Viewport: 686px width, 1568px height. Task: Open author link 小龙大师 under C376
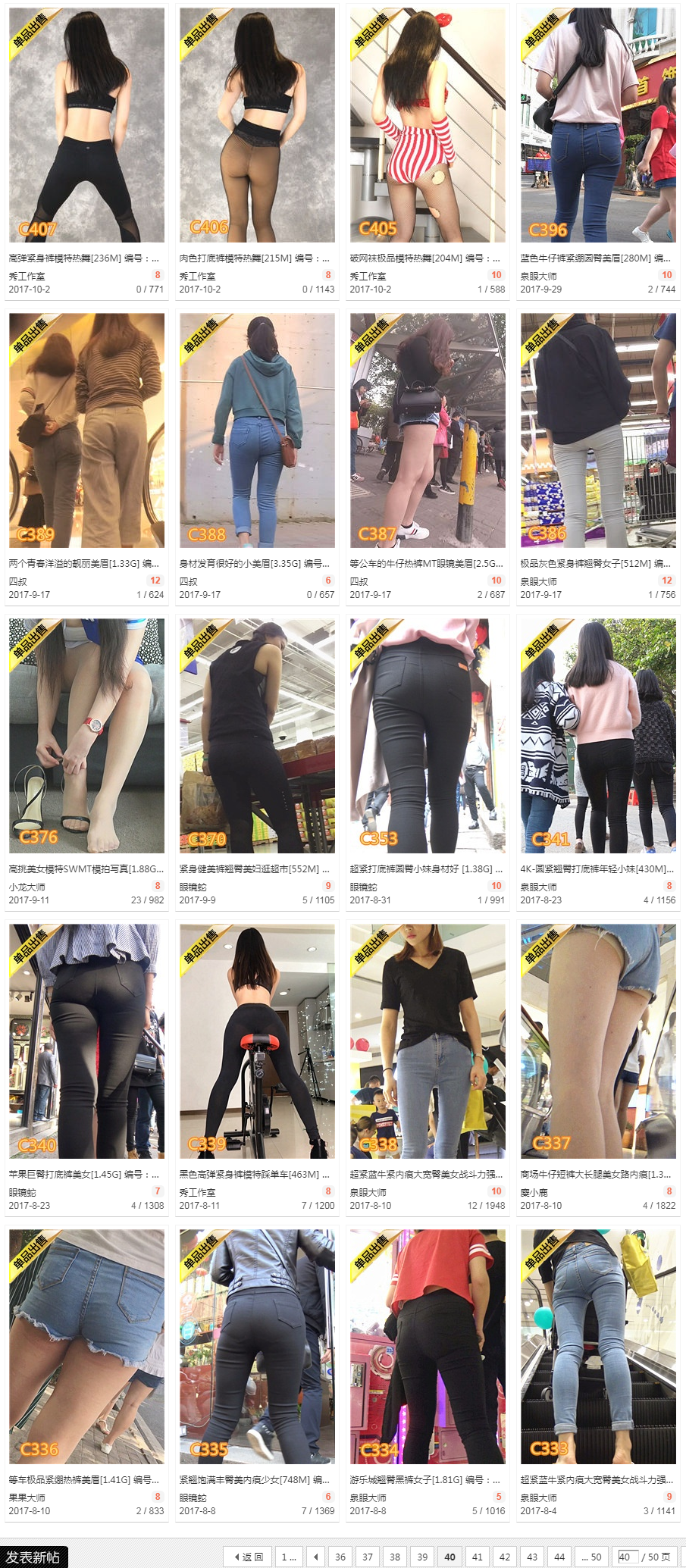click(x=27, y=887)
